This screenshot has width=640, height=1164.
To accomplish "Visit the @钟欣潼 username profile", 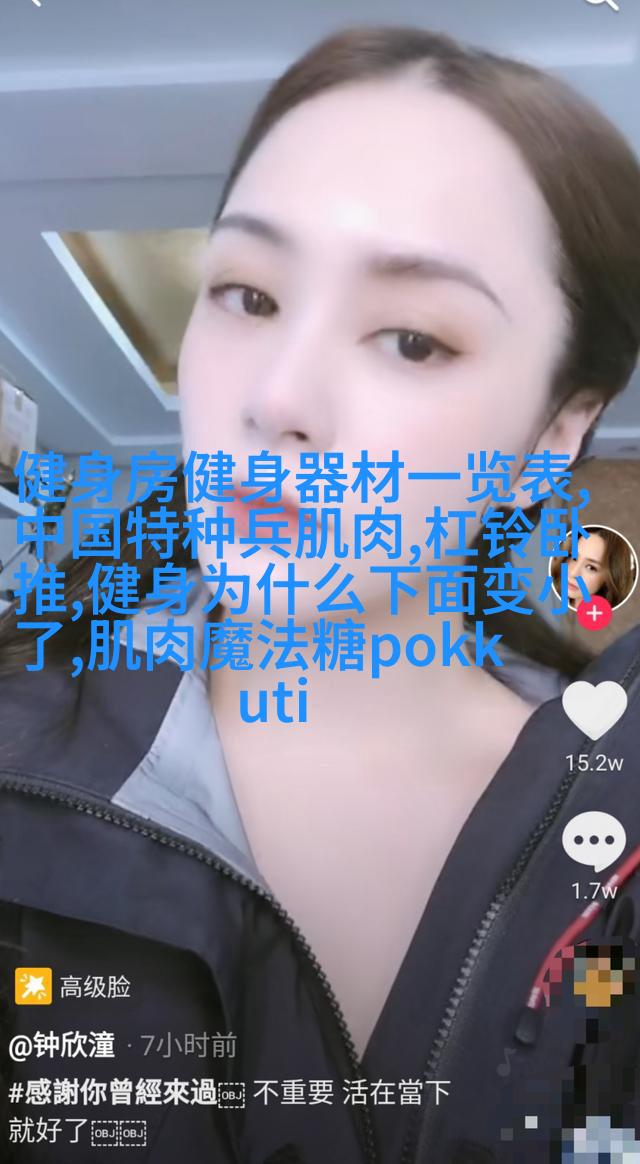I will [62, 1046].
